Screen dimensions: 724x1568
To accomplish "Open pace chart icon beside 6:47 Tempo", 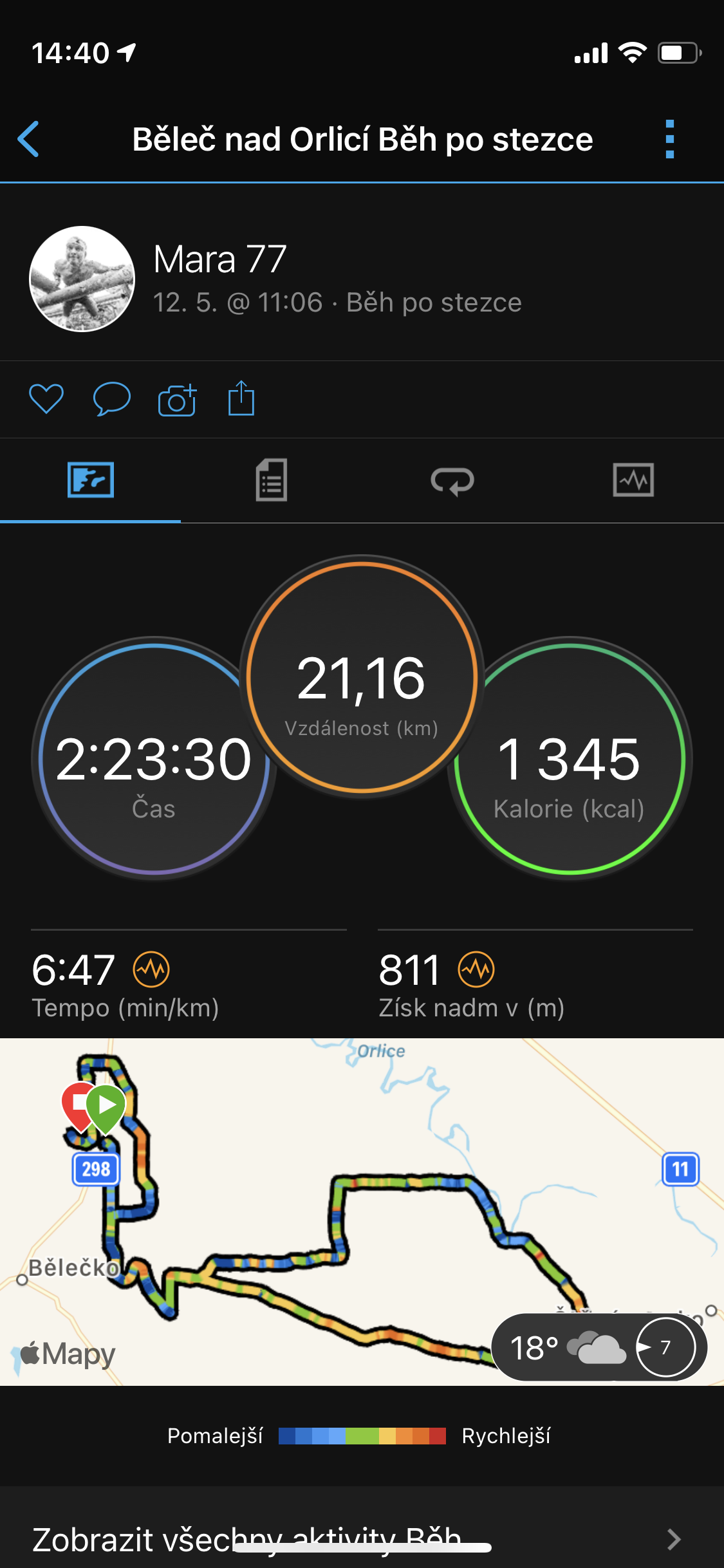I will tap(151, 969).
